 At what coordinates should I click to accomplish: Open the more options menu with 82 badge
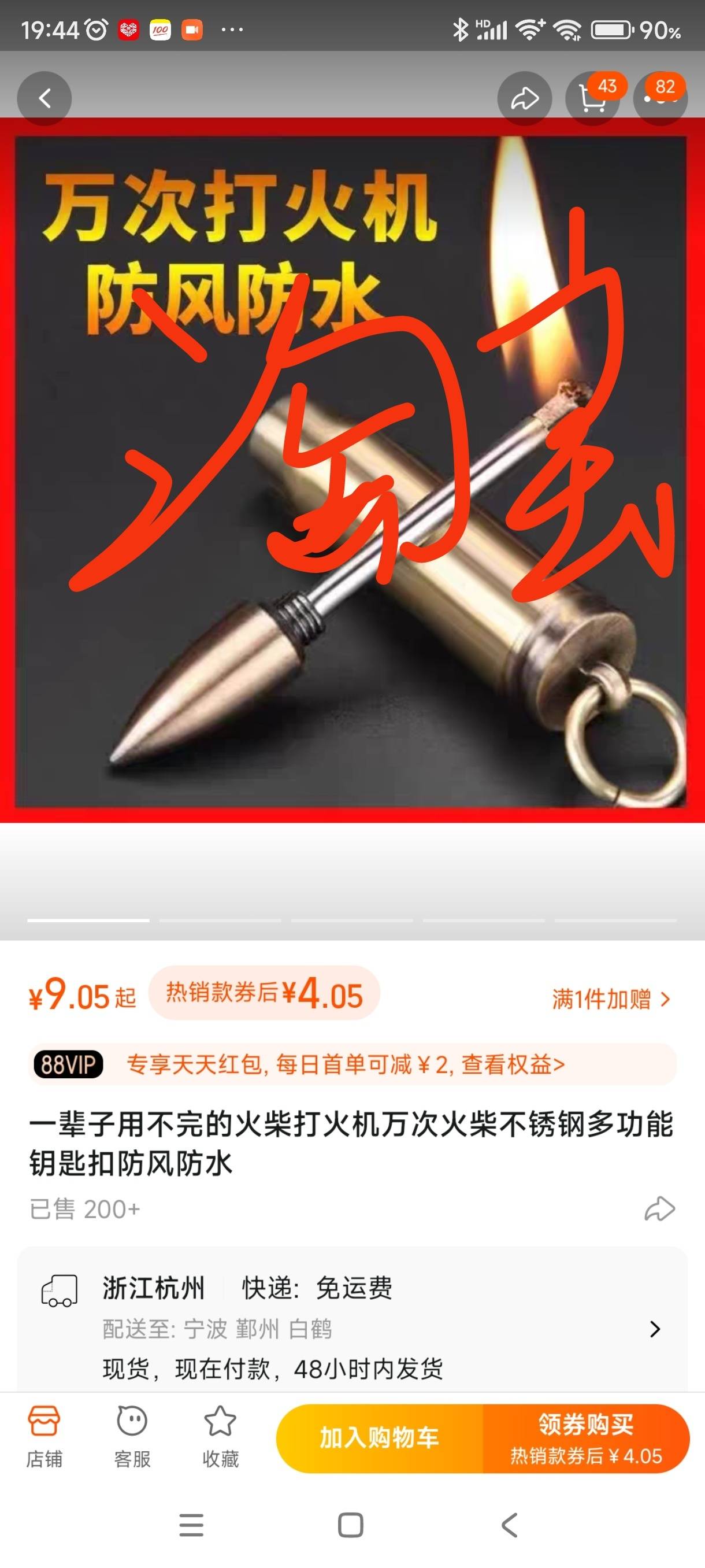(661, 99)
